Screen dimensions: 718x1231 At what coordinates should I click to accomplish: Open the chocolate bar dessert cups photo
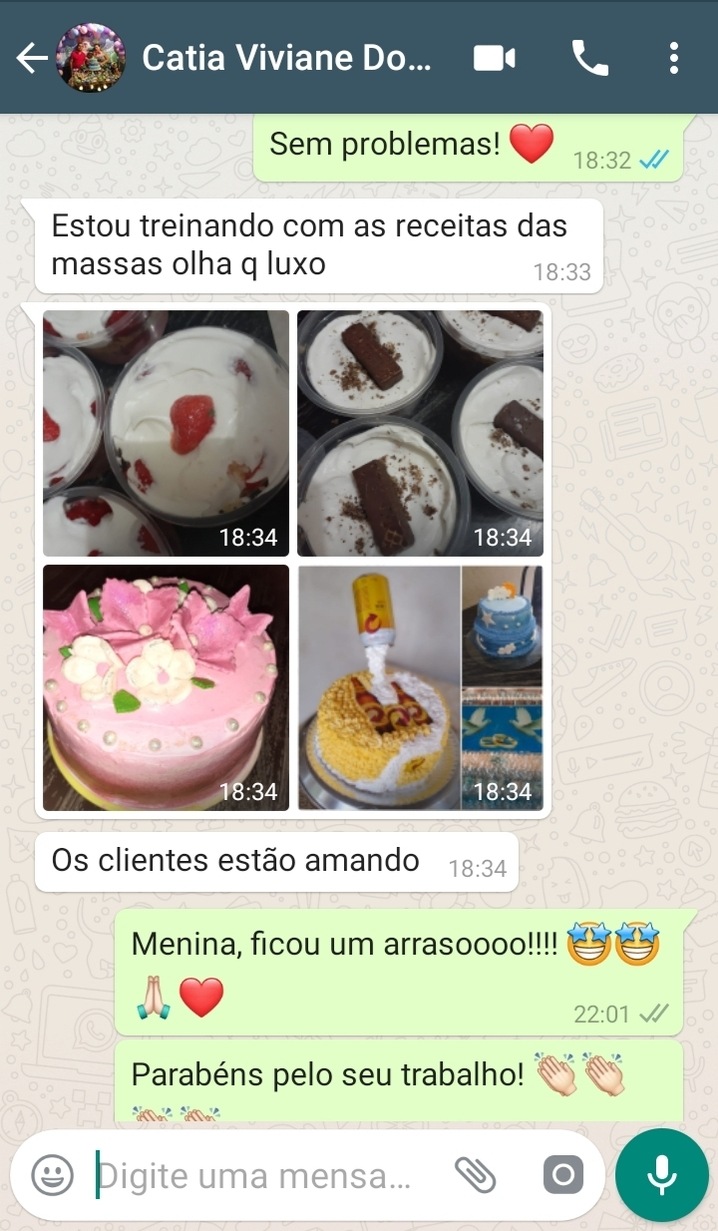420,433
